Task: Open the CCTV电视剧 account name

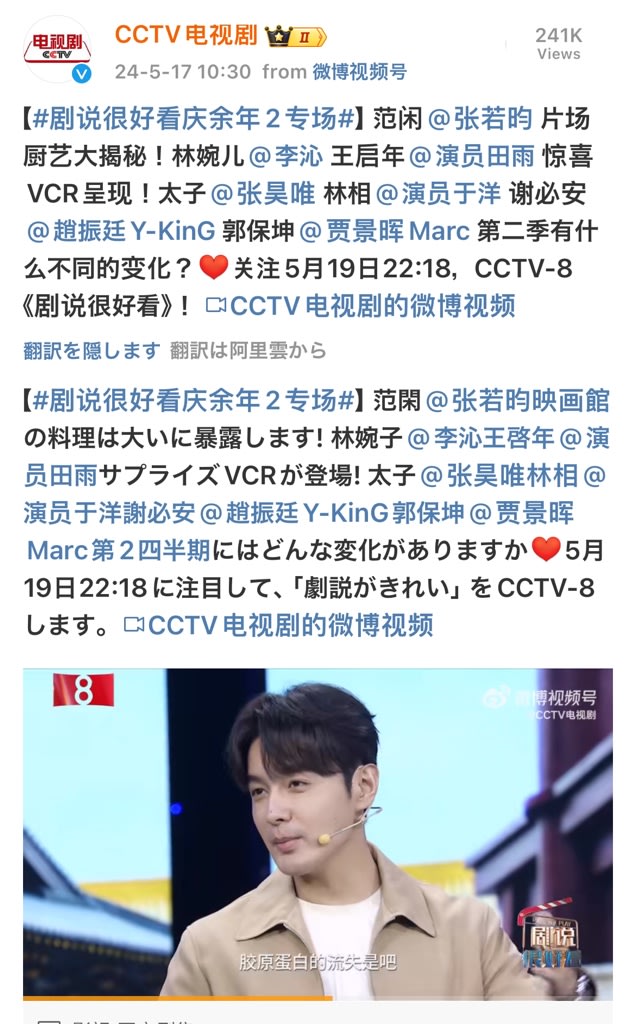Action: point(186,36)
